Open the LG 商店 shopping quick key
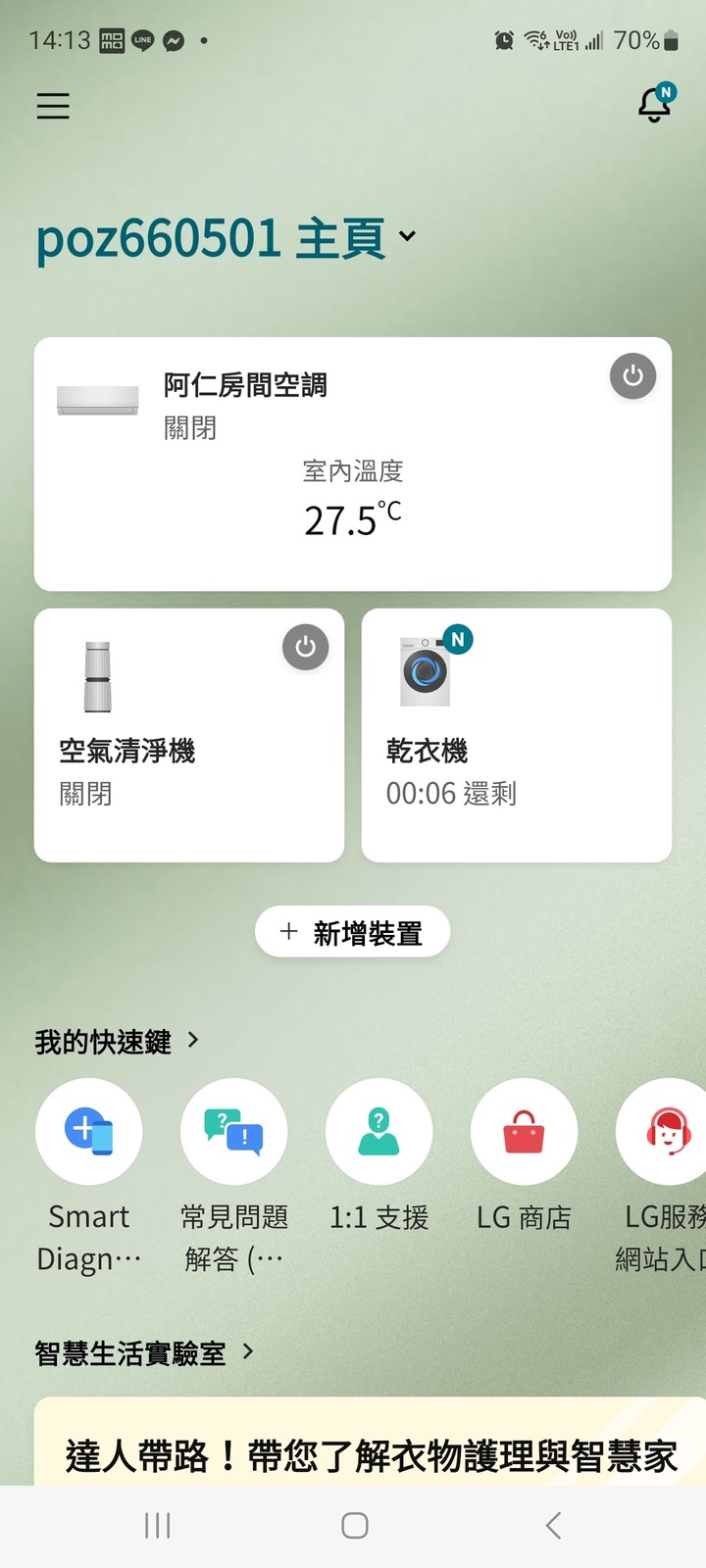 click(x=524, y=1132)
